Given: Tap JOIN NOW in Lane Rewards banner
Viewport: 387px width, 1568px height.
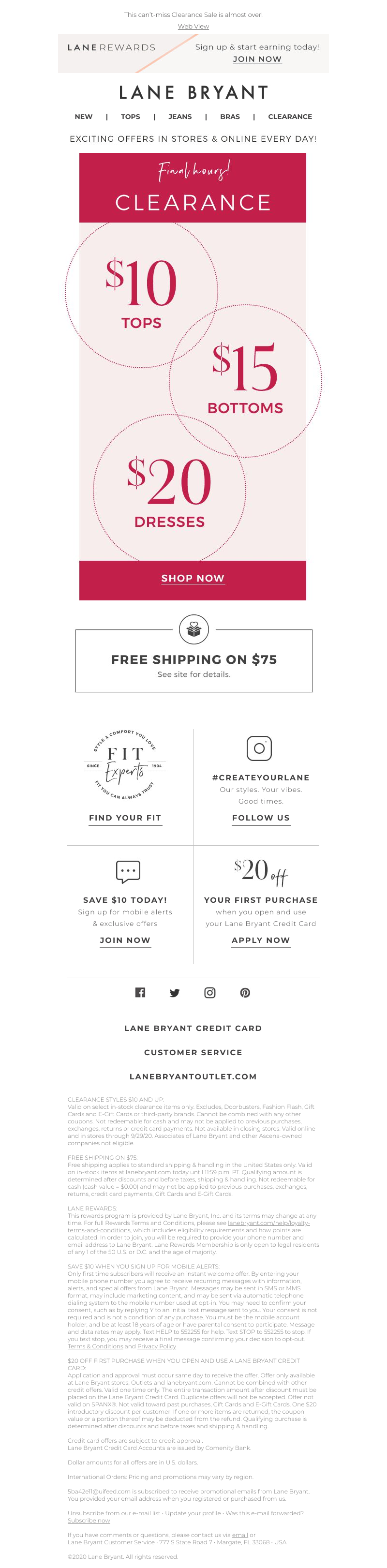Looking at the screenshot, I should point(257,59).
